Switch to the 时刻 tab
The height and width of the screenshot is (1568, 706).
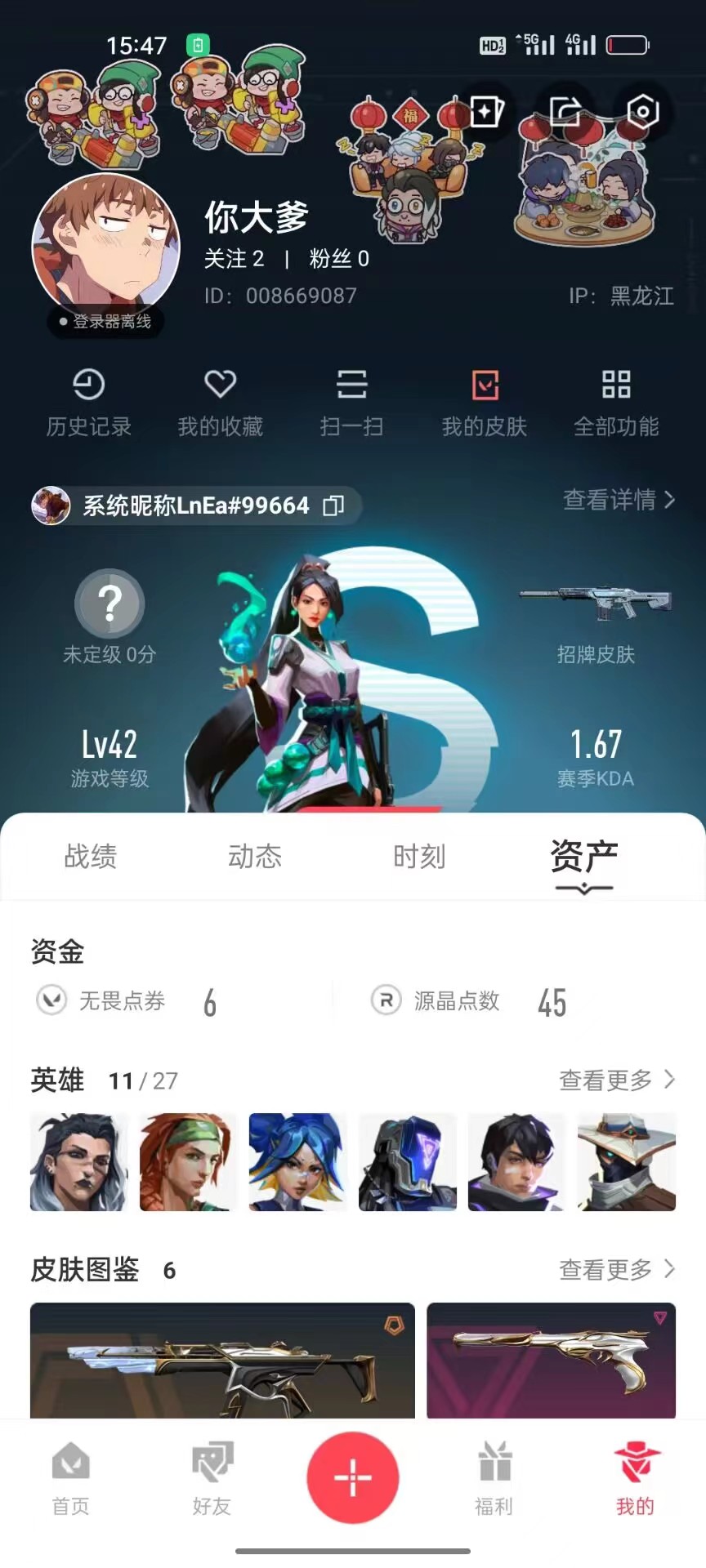pyautogui.click(x=419, y=857)
